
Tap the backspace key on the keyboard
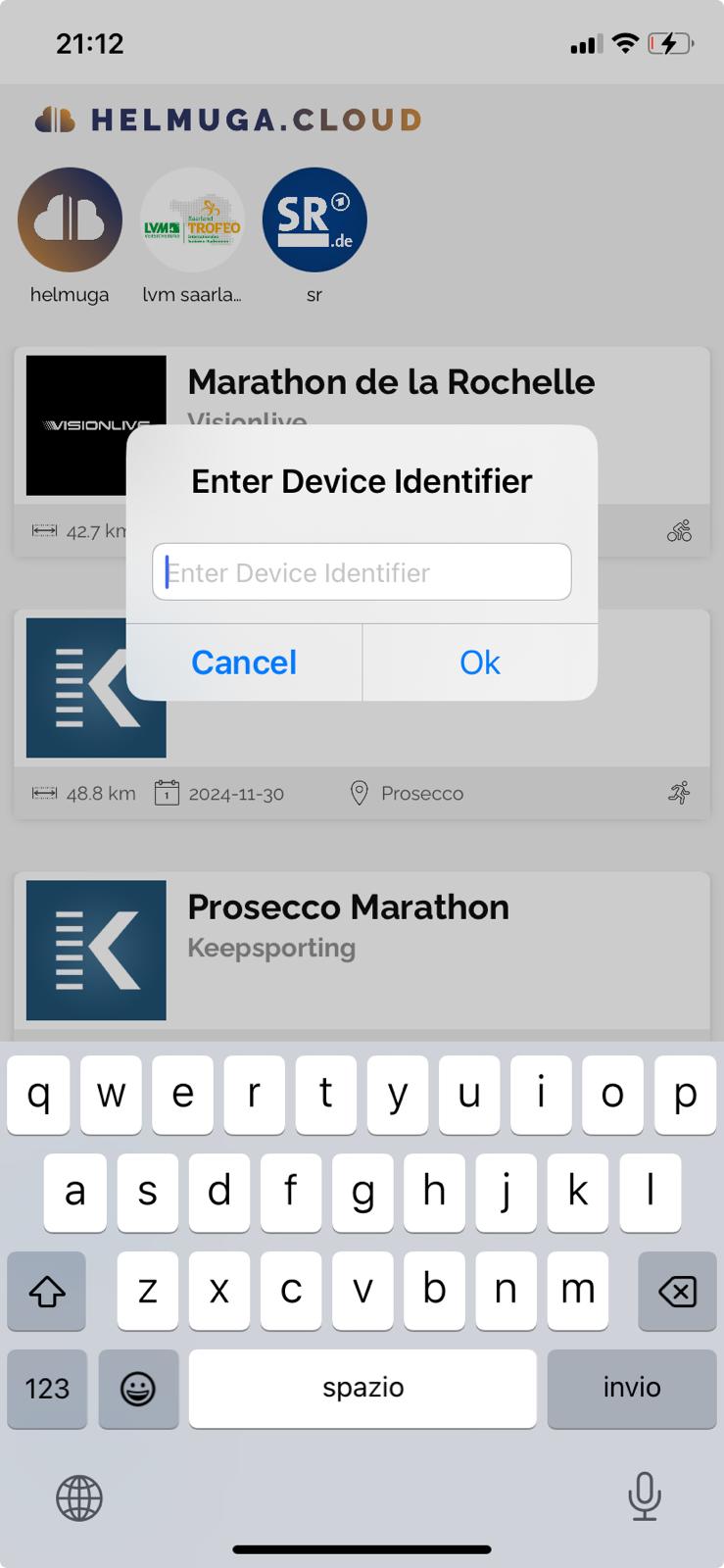pyautogui.click(x=677, y=1291)
